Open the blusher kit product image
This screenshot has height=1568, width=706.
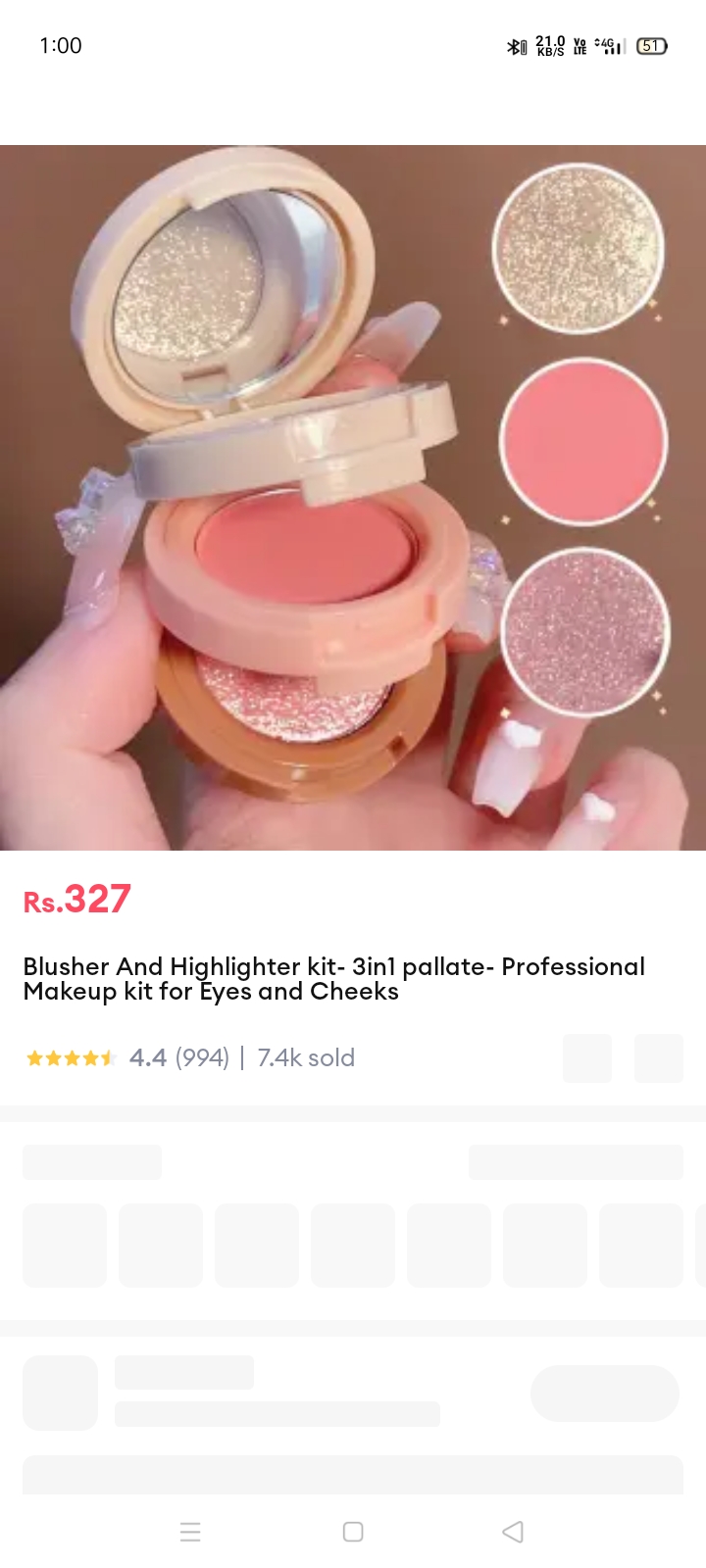click(x=353, y=498)
